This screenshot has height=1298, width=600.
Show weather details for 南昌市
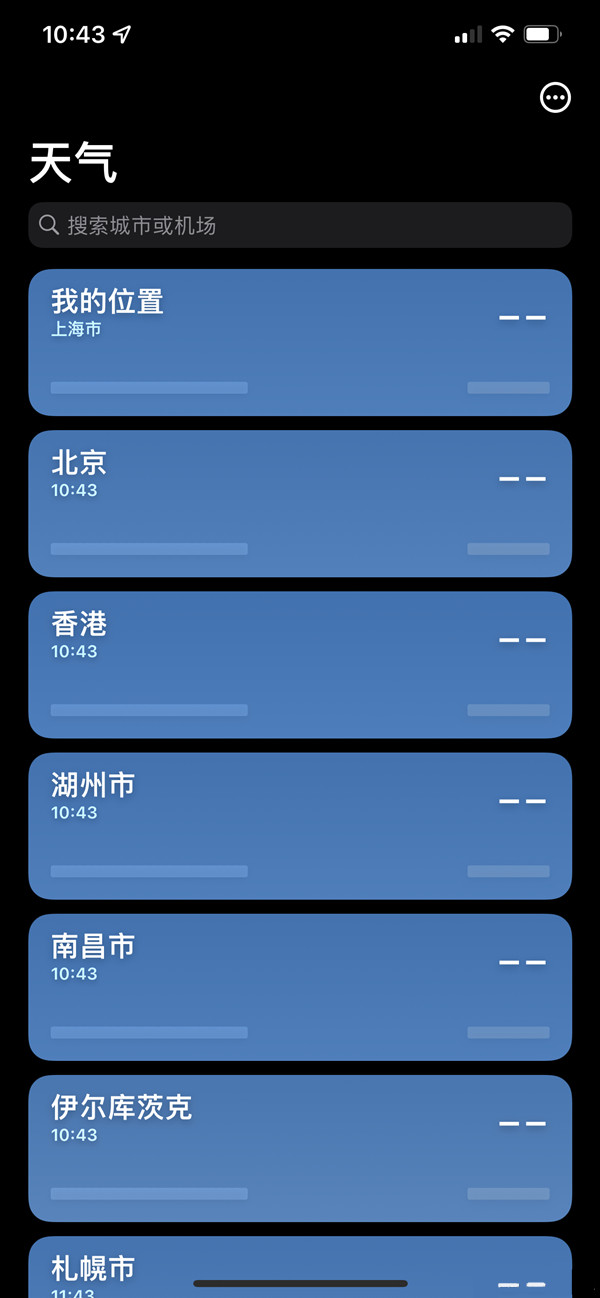[300, 986]
